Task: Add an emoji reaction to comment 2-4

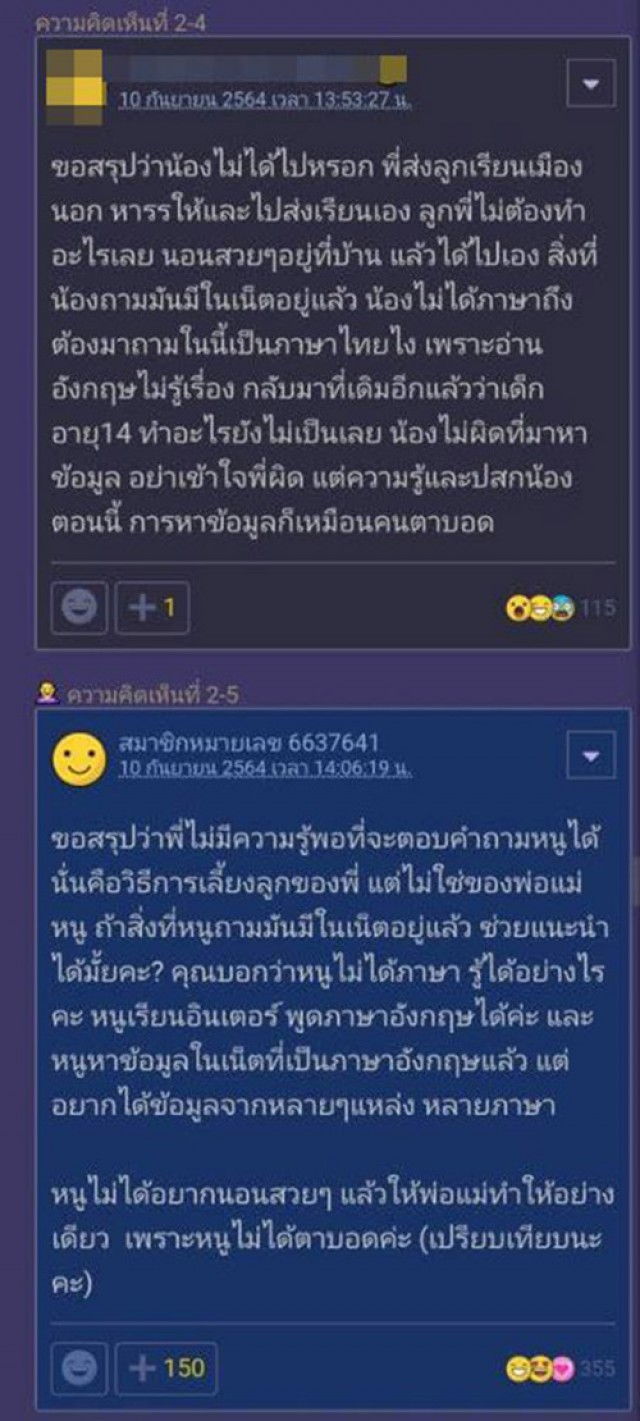Action: pyautogui.click(x=79, y=608)
